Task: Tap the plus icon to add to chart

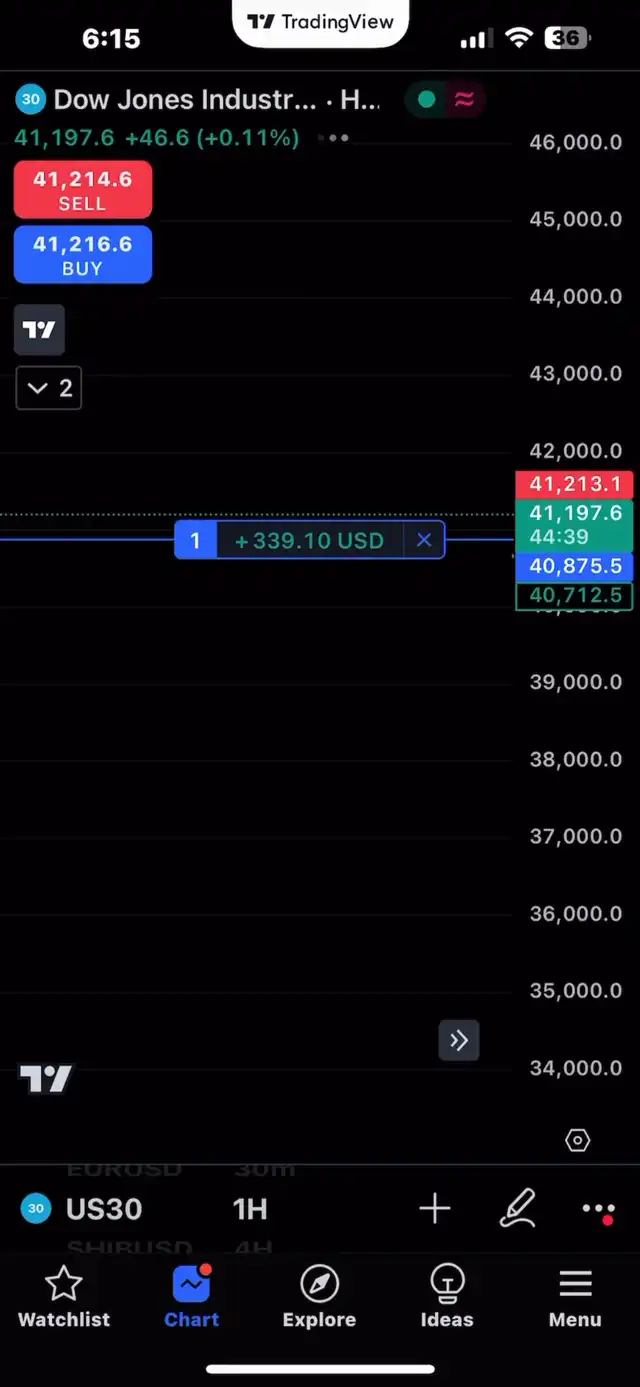Action: tap(435, 1209)
